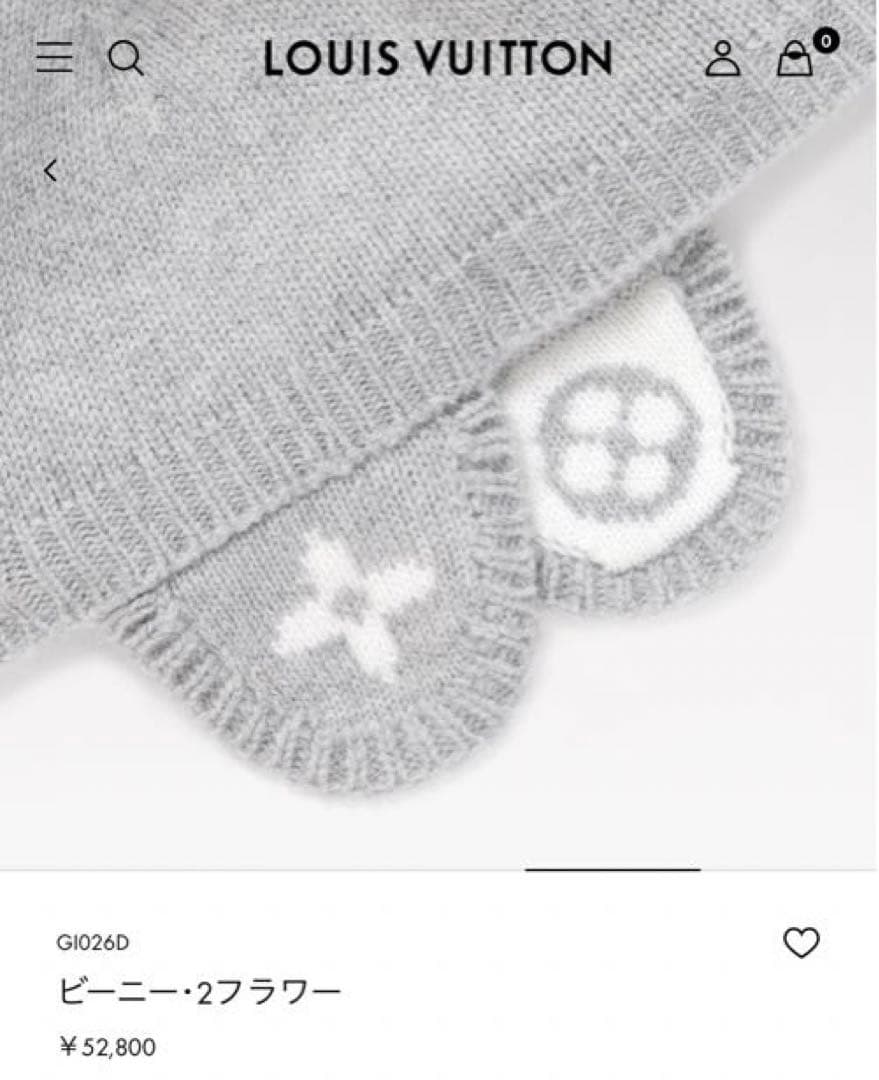The image size is (879, 1080).
Task: Tap the Louis Vuitton logo to go home
Action: 437,58
